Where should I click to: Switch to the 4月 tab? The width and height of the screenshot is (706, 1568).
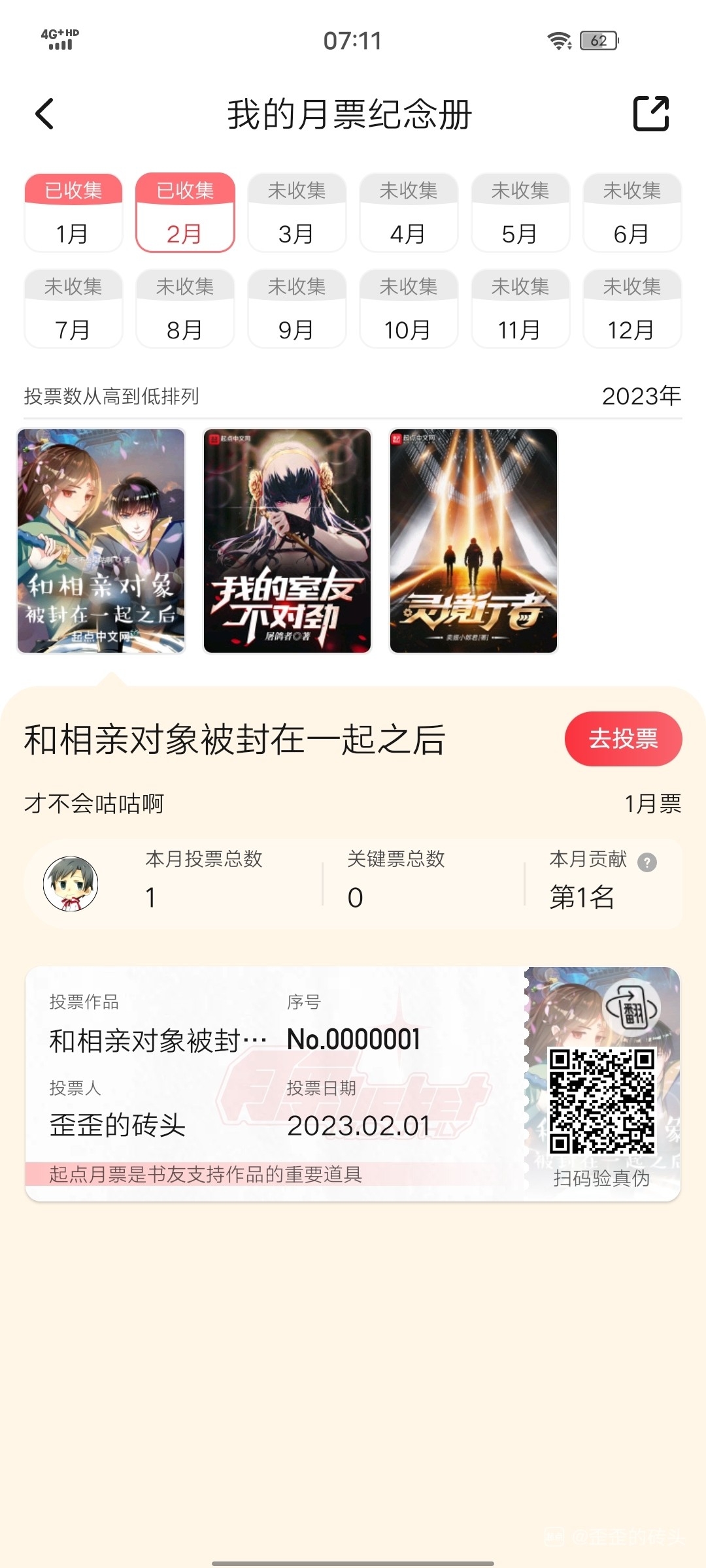(x=409, y=212)
